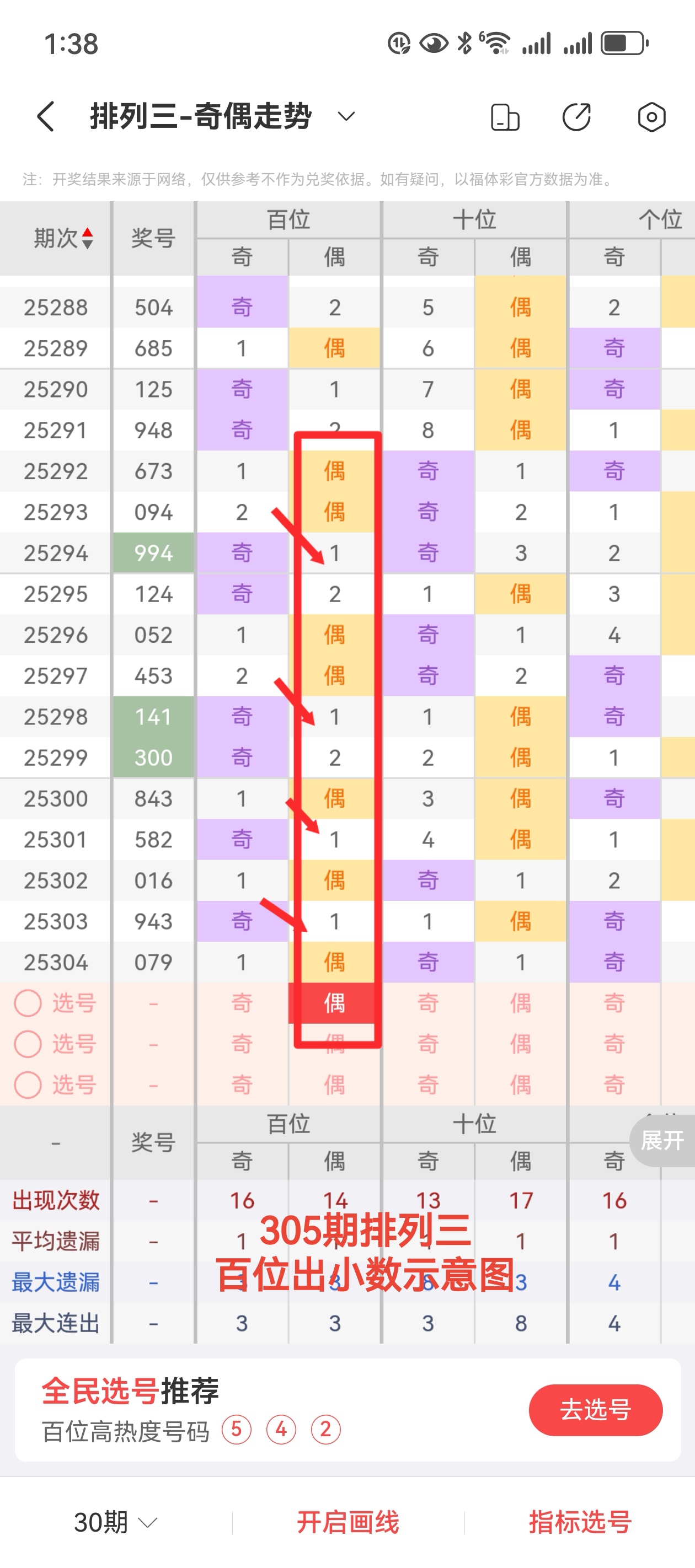The image size is (695, 1568).
Task: Select hot number 5 circle icon
Action: [x=237, y=1429]
